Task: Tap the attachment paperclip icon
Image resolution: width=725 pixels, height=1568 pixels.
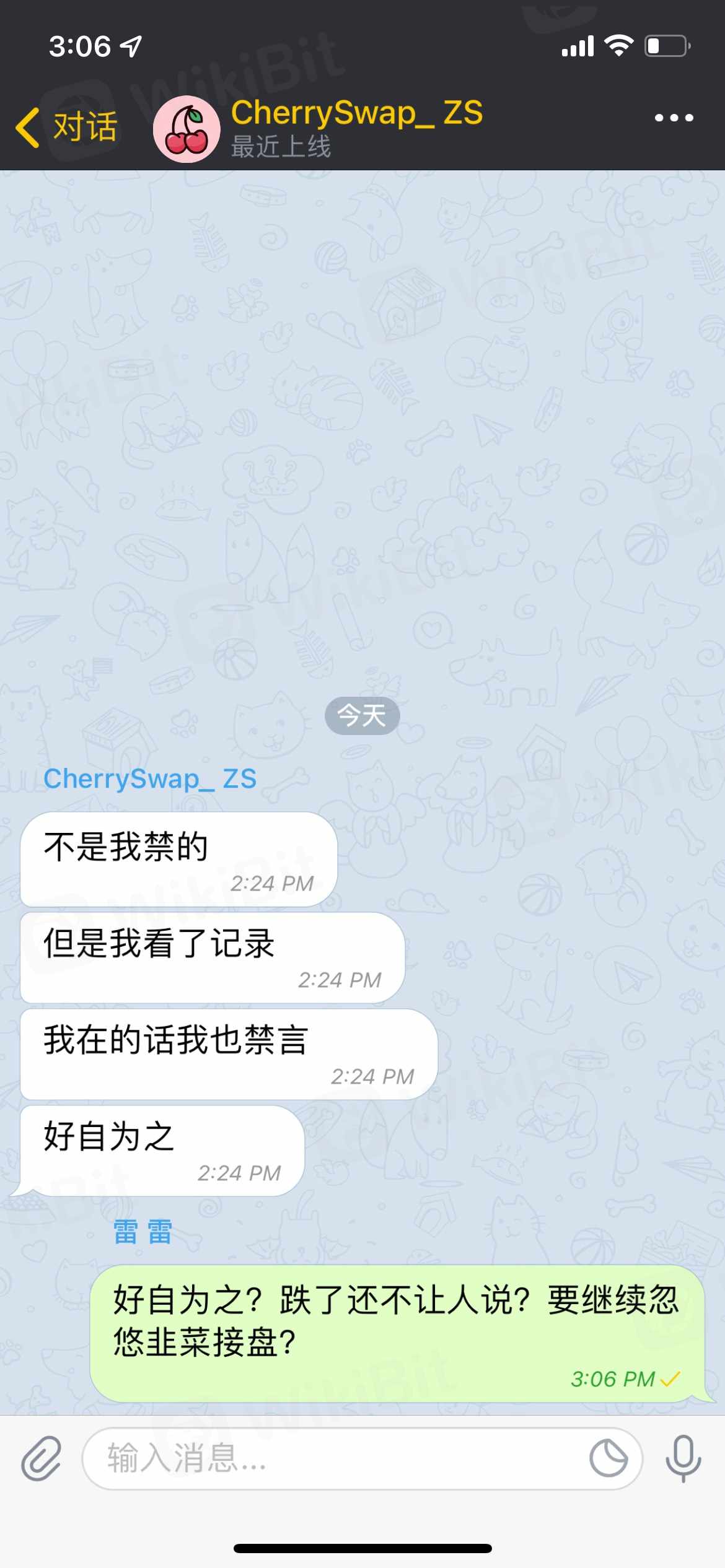Action: click(x=42, y=1458)
